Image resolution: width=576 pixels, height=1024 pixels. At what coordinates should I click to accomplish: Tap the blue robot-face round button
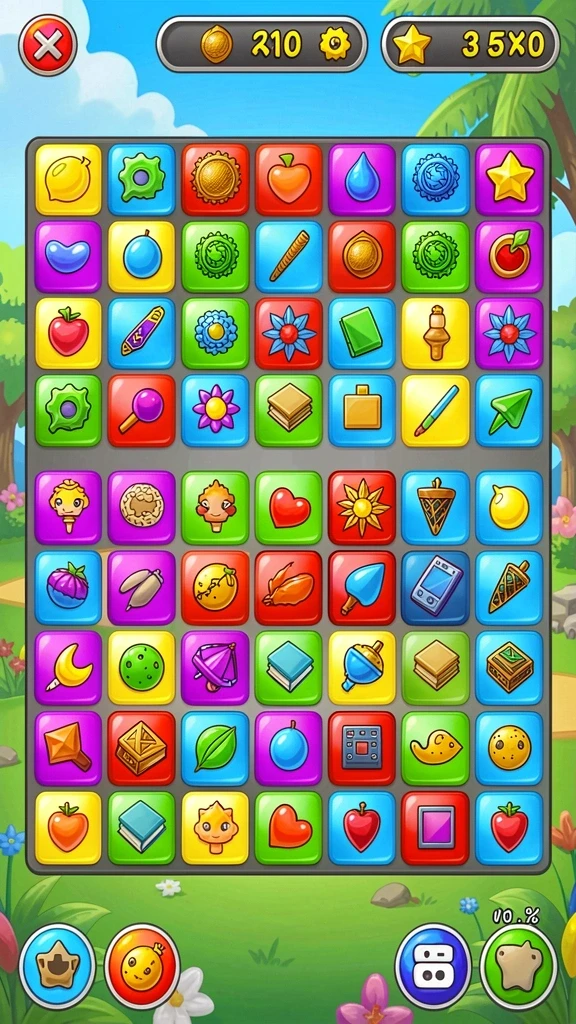(x=433, y=967)
